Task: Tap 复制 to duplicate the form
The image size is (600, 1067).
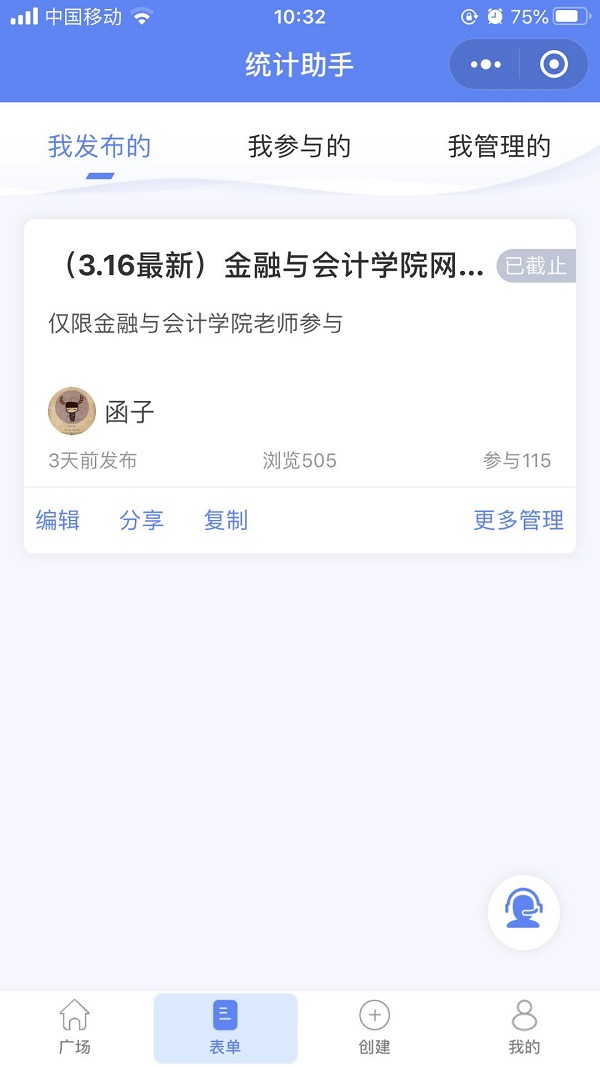Action: pyautogui.click(x=225, y=520)
